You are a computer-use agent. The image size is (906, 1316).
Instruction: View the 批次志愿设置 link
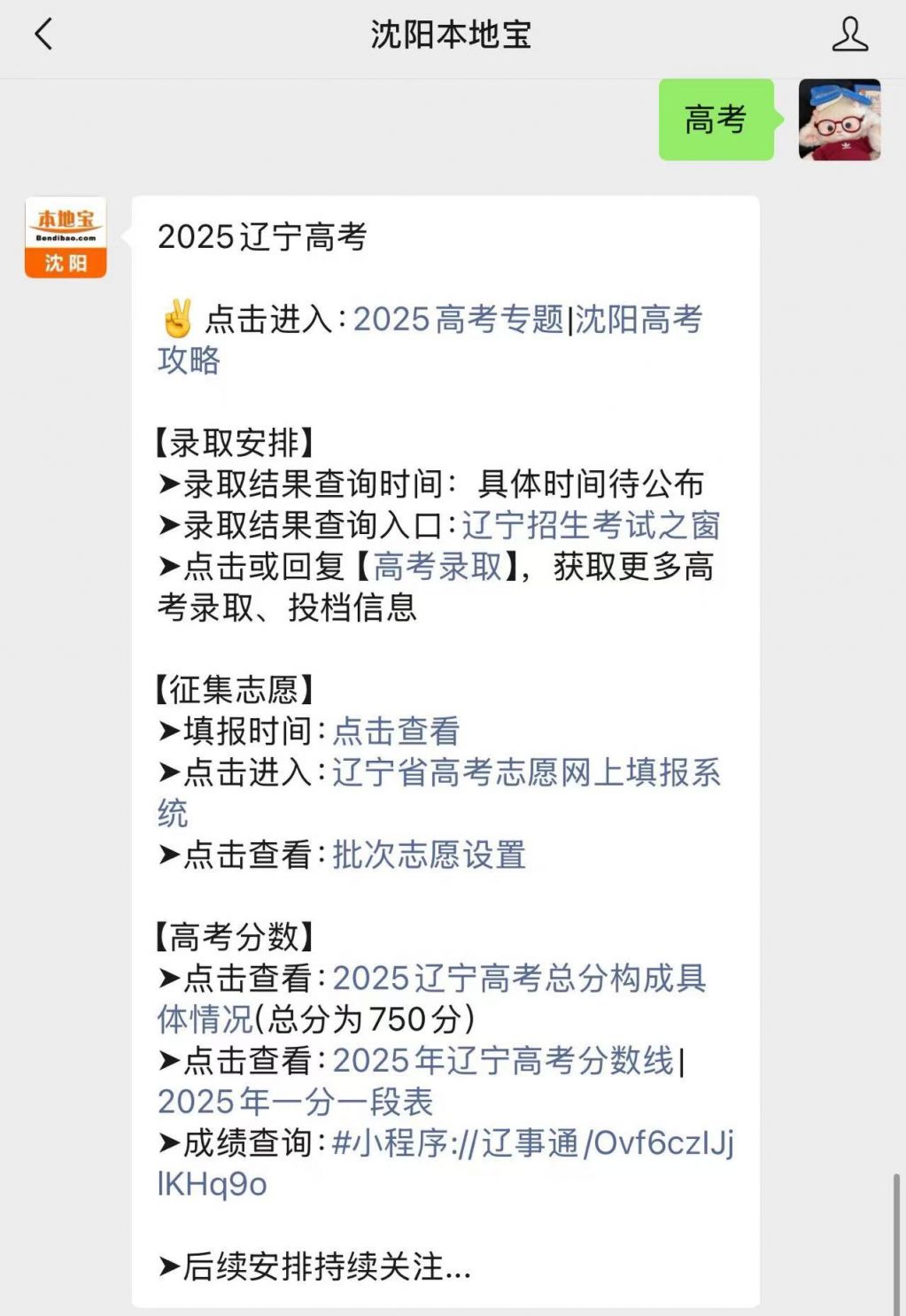(429, 855)
